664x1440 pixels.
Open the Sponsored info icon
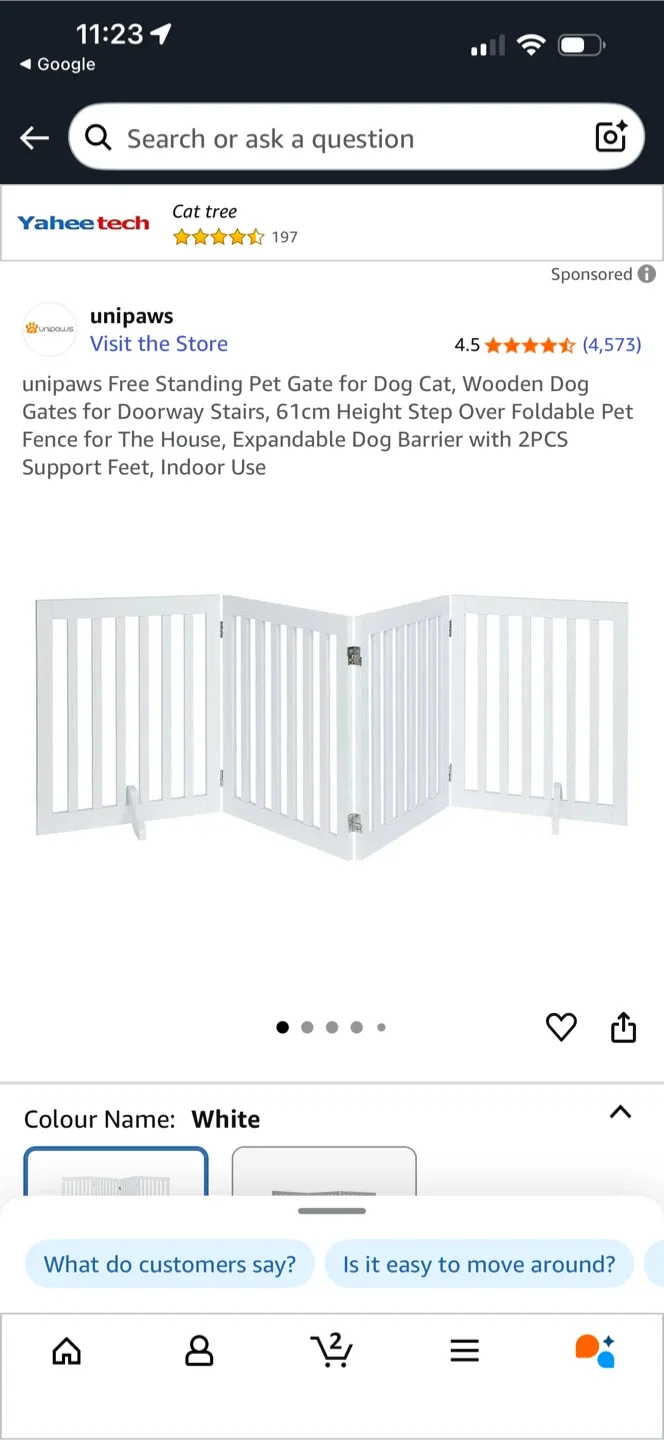click(647, 274)
